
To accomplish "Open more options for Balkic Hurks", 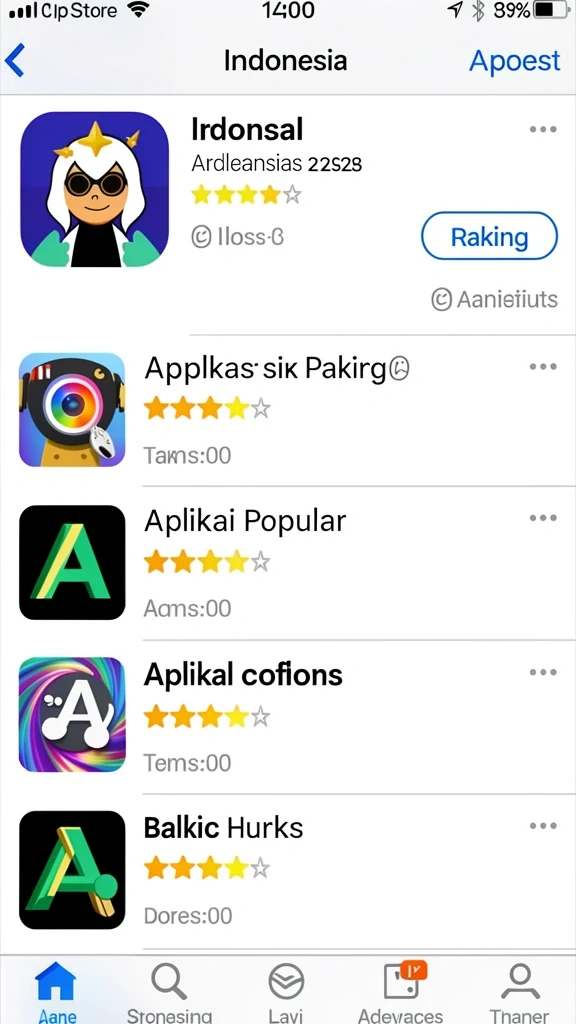I will pyautogui.click(x=543, y=826).
